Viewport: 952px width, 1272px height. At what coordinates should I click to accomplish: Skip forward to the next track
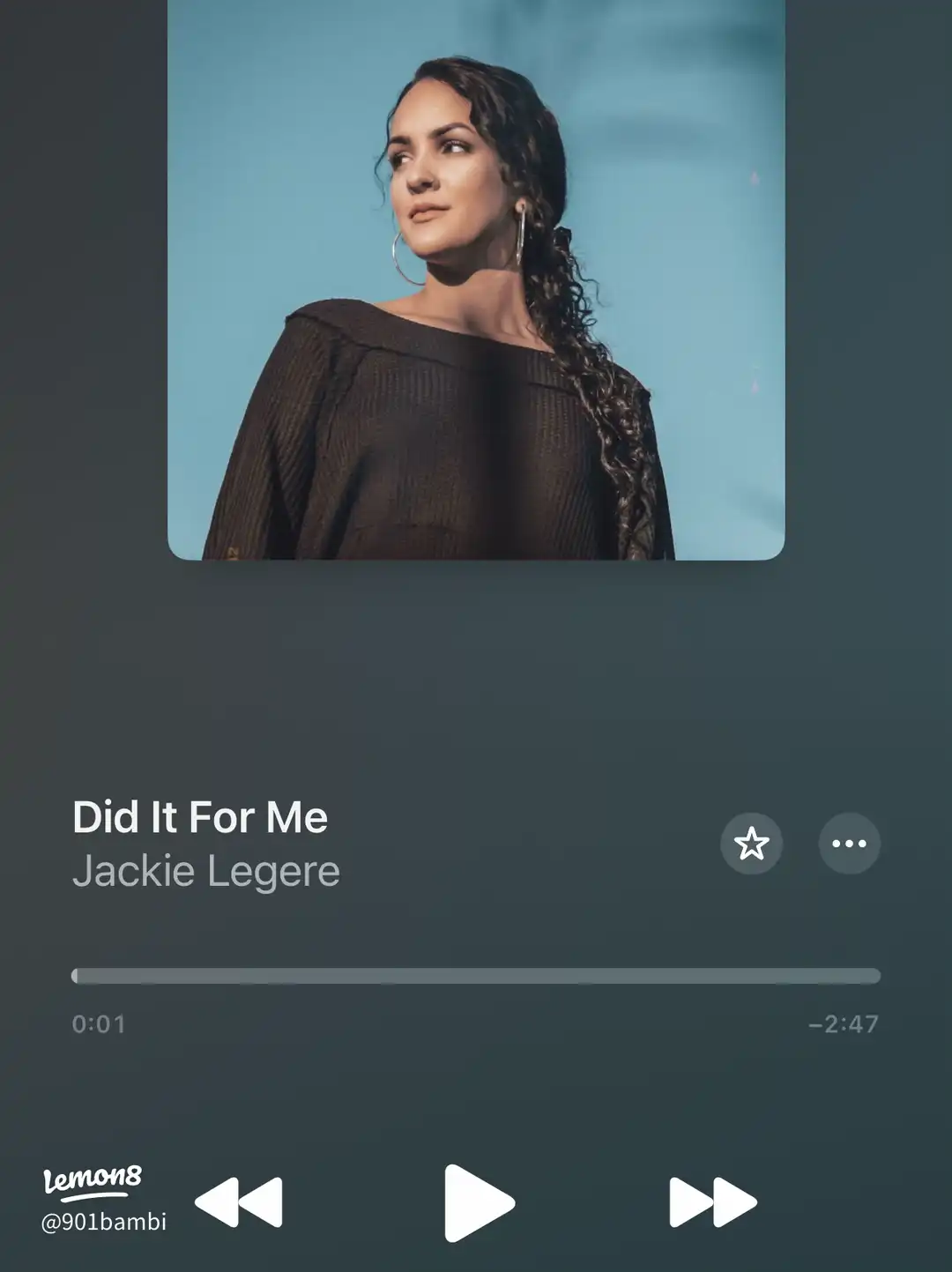click(712, 1202)
